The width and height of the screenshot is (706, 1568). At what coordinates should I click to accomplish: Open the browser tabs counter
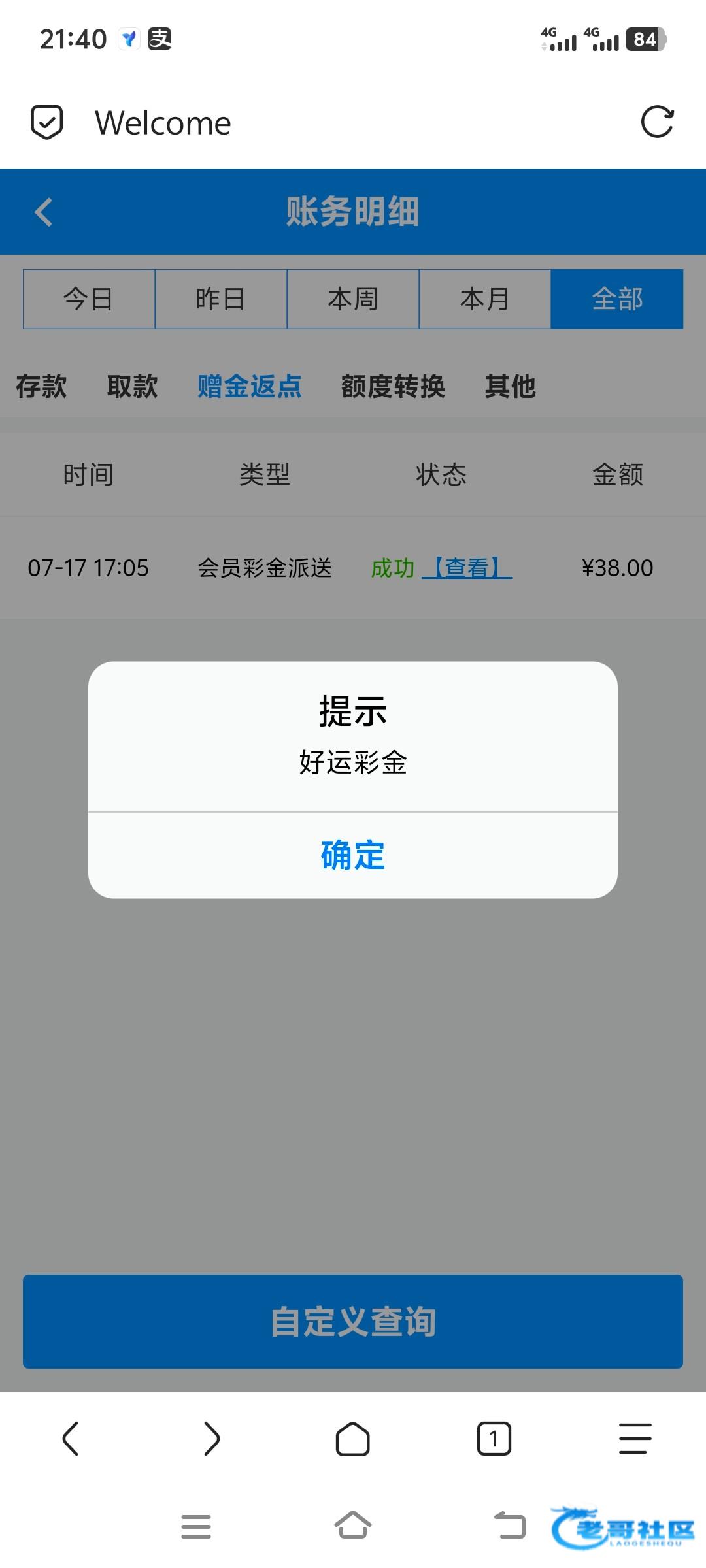click(494, 1439)
